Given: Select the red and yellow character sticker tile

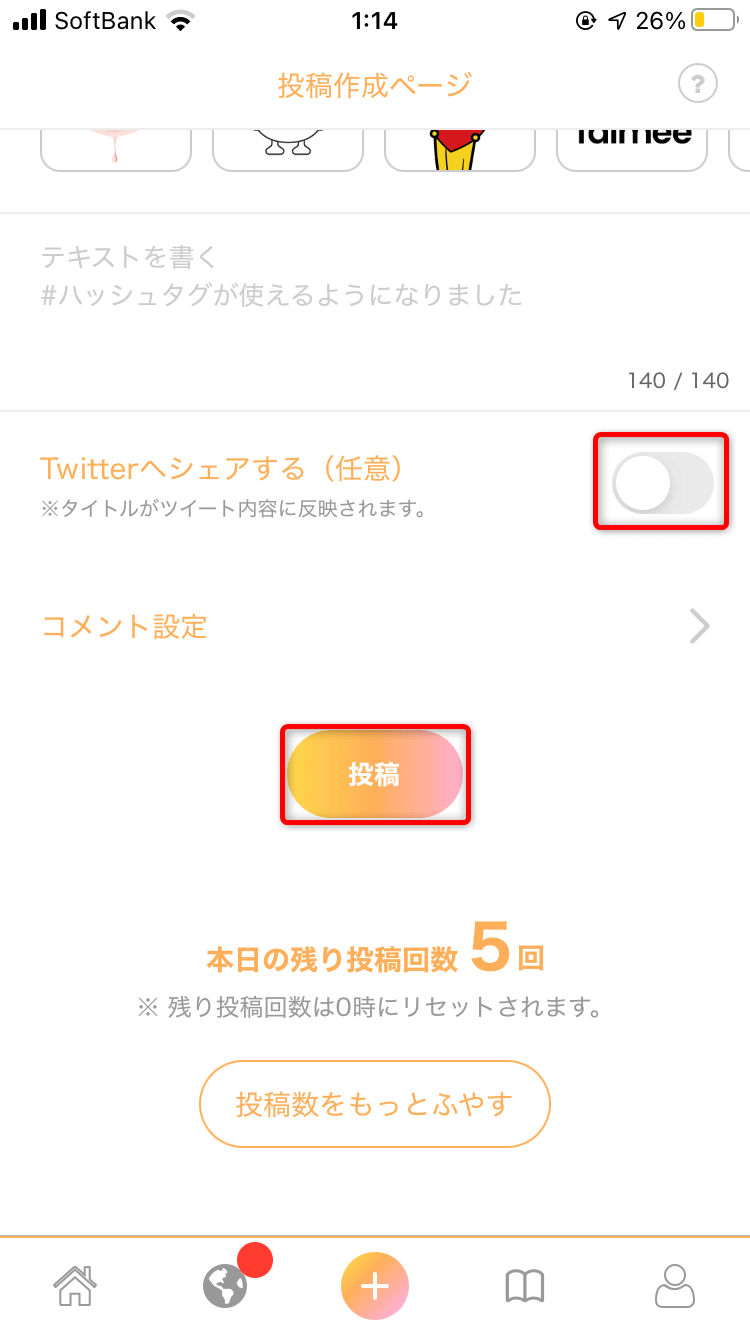Looking at the screenshot, I should 460,148.
